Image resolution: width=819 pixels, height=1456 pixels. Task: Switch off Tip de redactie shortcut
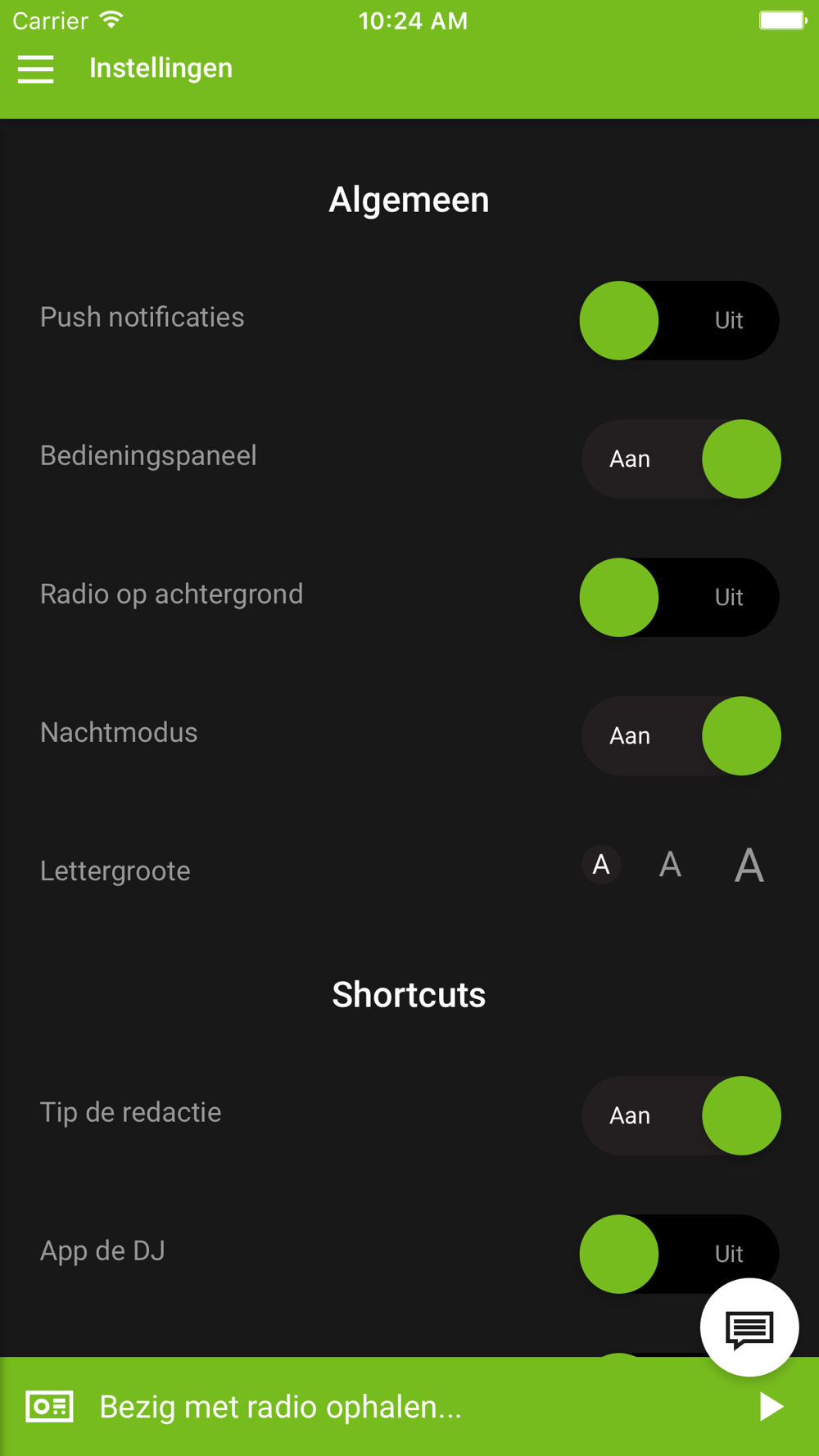point(680,1115)
